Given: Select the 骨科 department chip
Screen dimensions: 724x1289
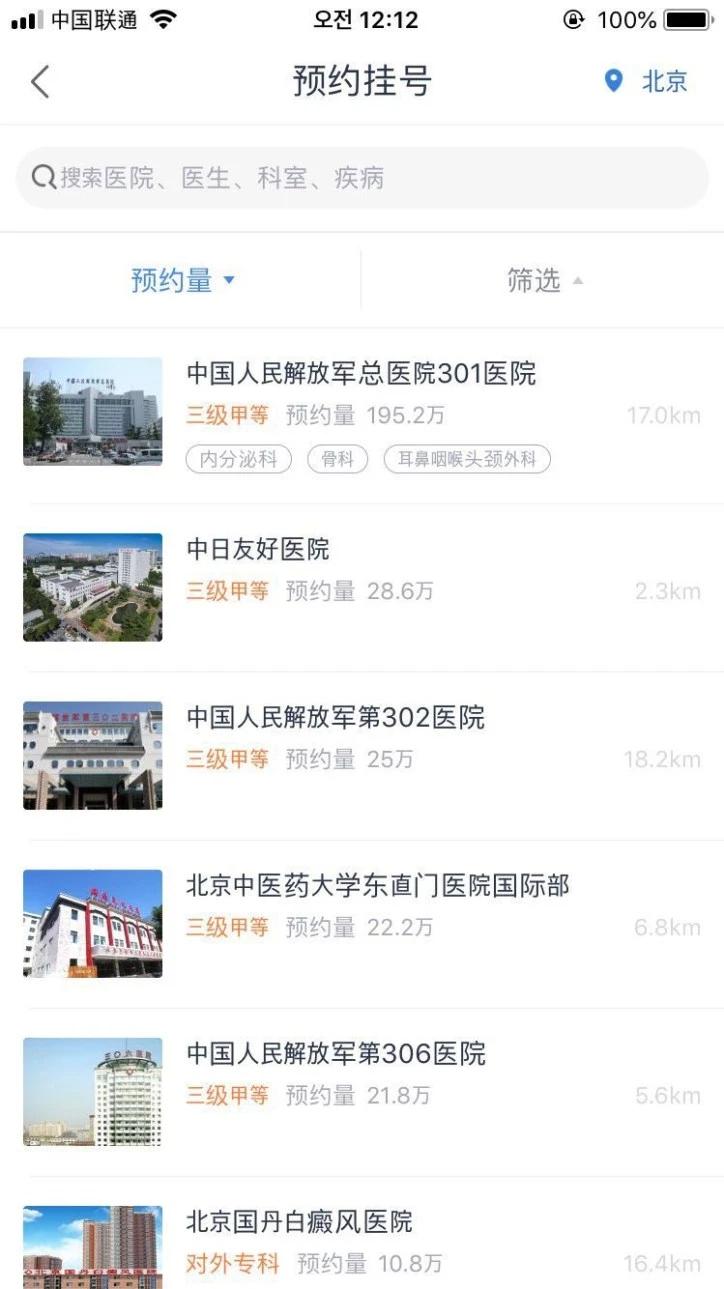Looking at the screenshot, I should coord(331,459).
